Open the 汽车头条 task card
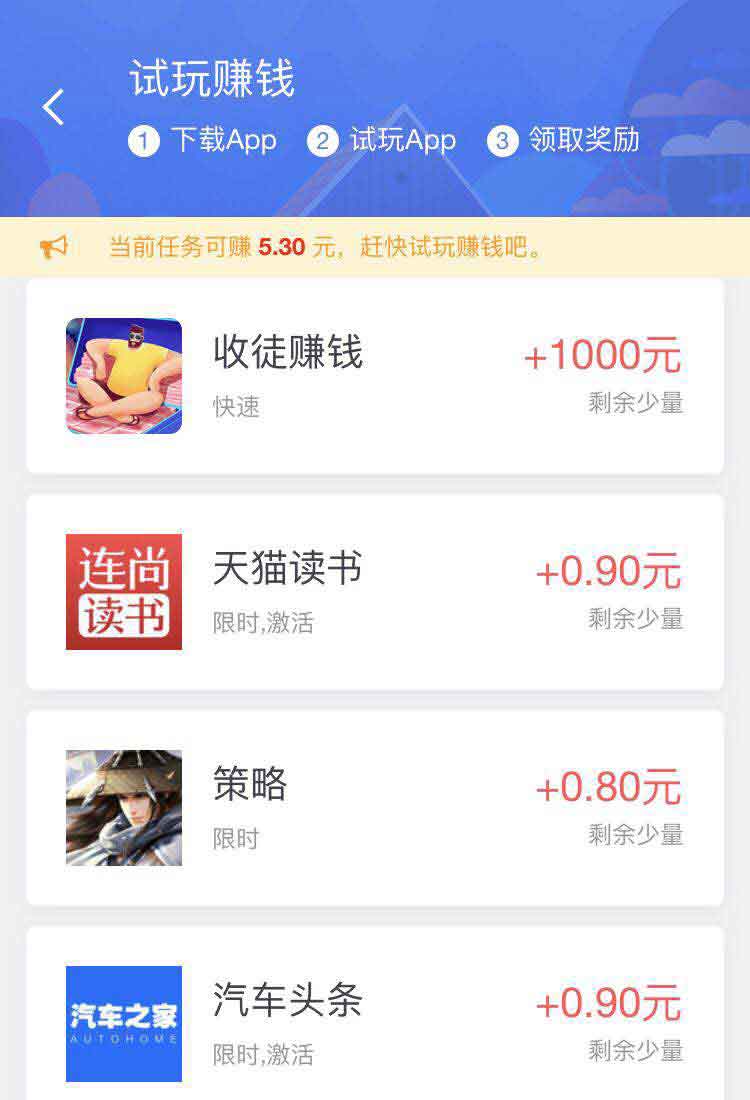750x1100 pixels. pos(374,1020)
